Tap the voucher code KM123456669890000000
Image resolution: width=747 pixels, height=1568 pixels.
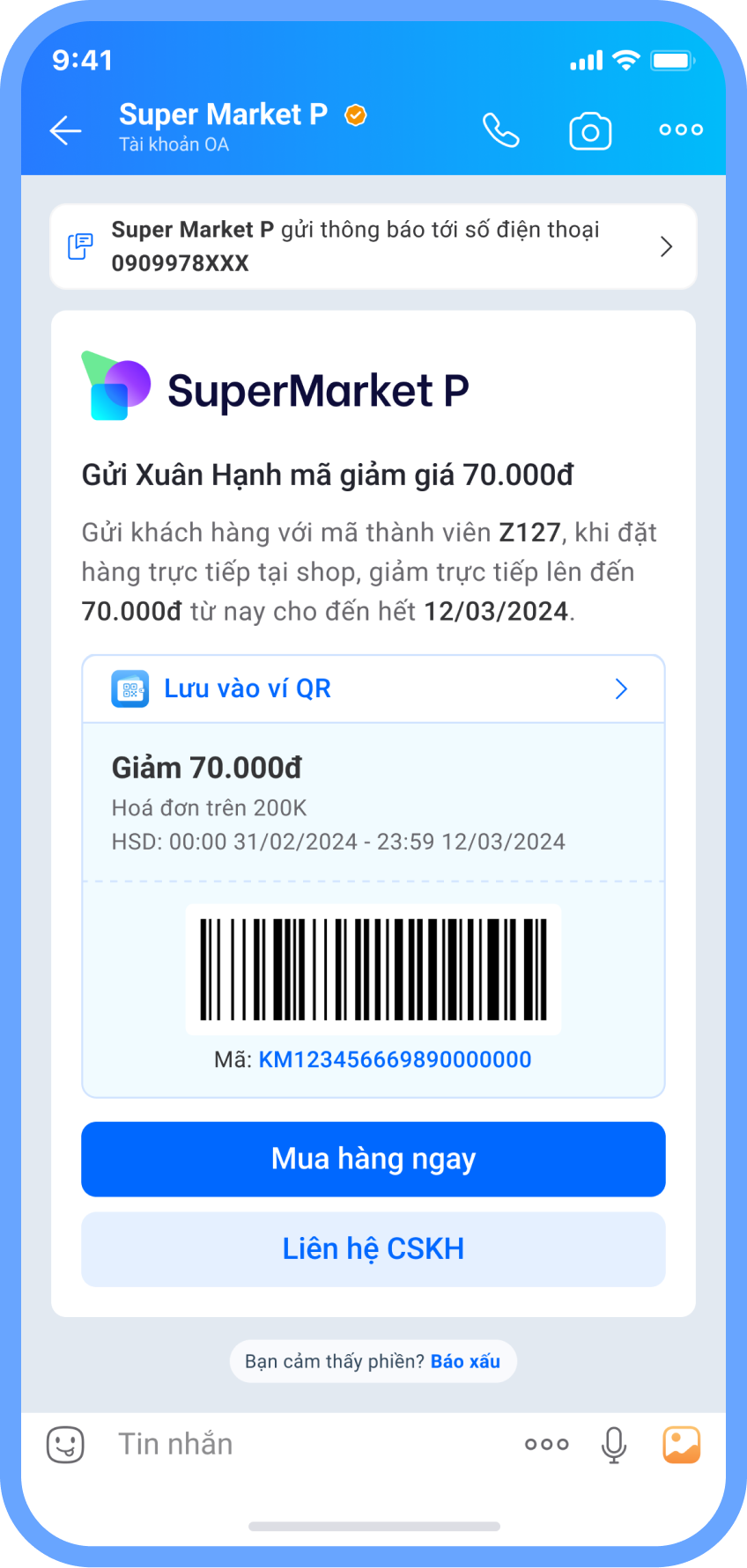point(395,1059)
